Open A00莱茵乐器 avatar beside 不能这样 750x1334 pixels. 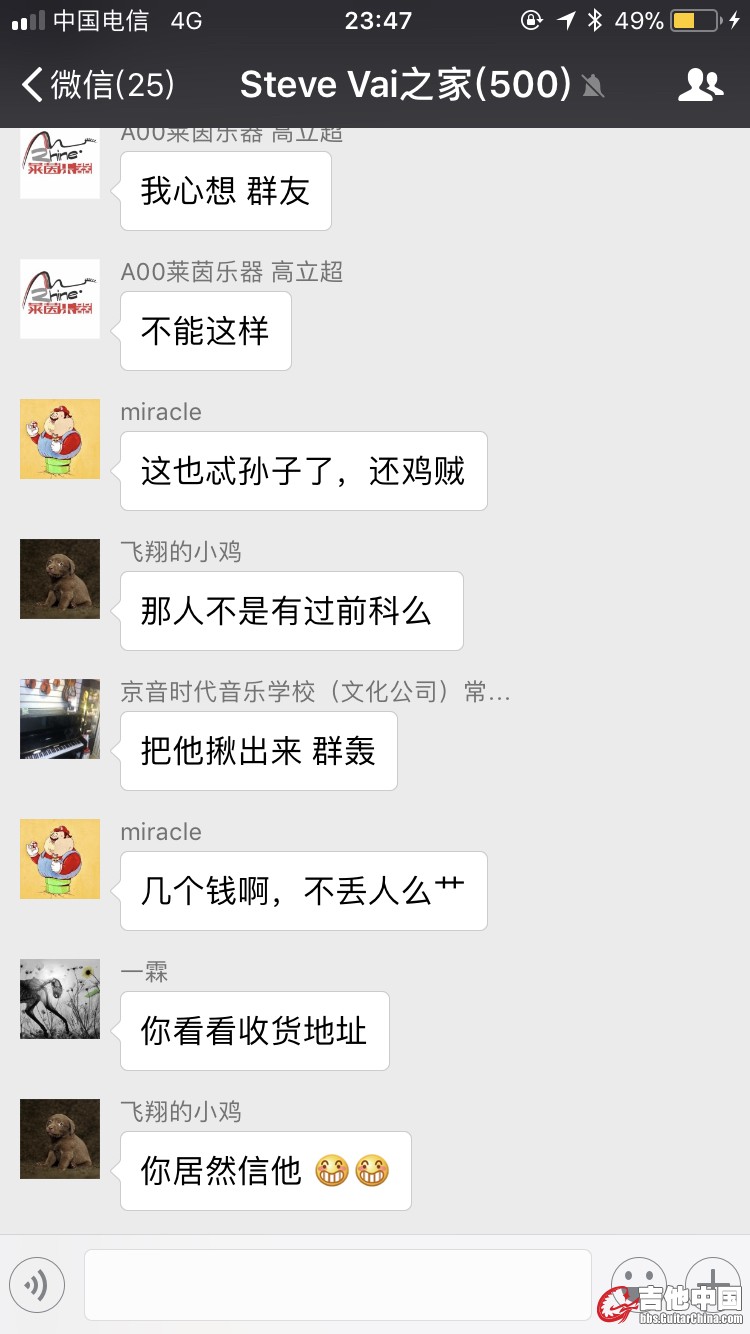(x=60, y=299)
